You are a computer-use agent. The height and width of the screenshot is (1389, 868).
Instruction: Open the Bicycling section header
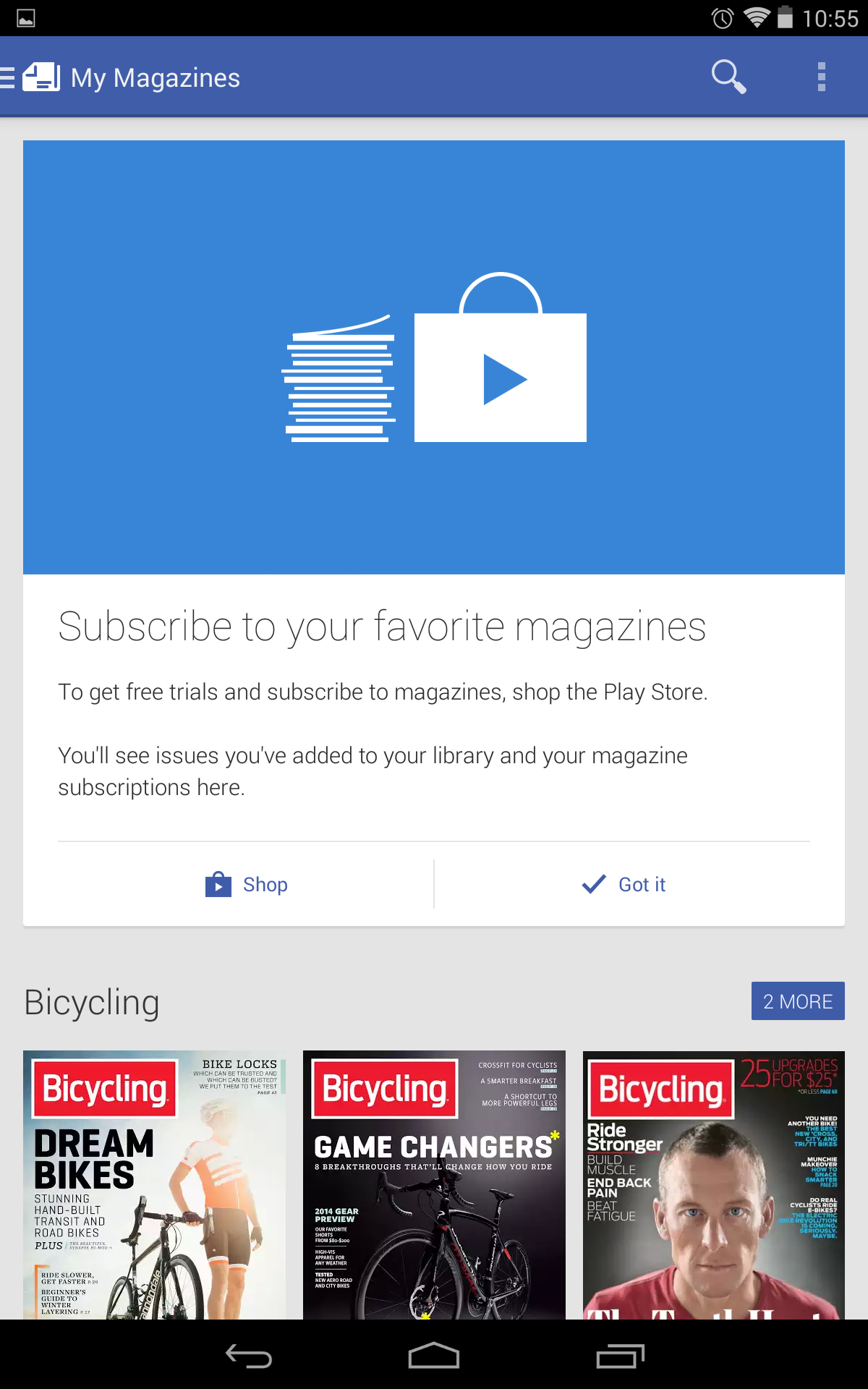[x=91, y=1001]
